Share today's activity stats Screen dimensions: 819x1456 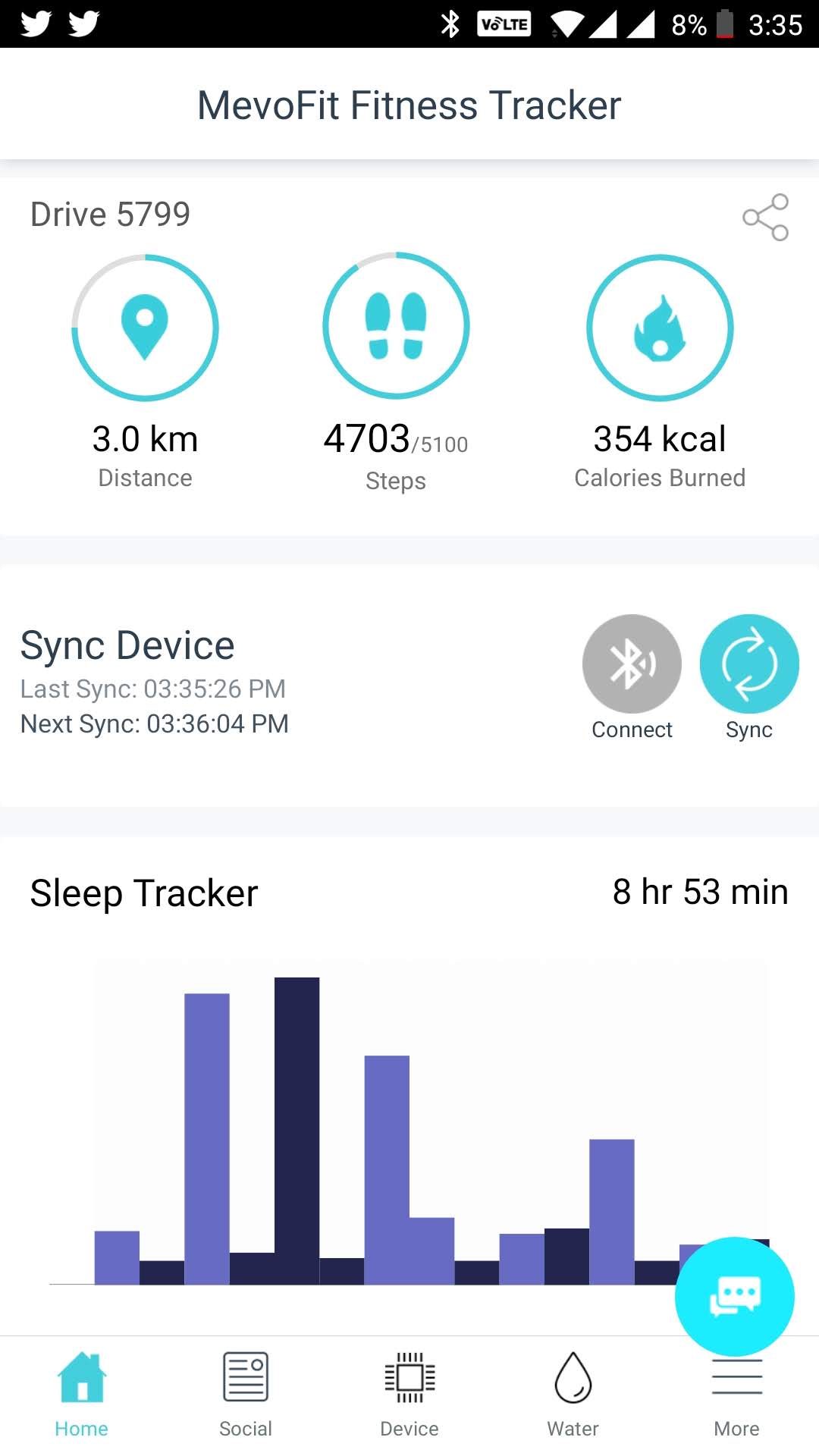[x=765, y=217]
